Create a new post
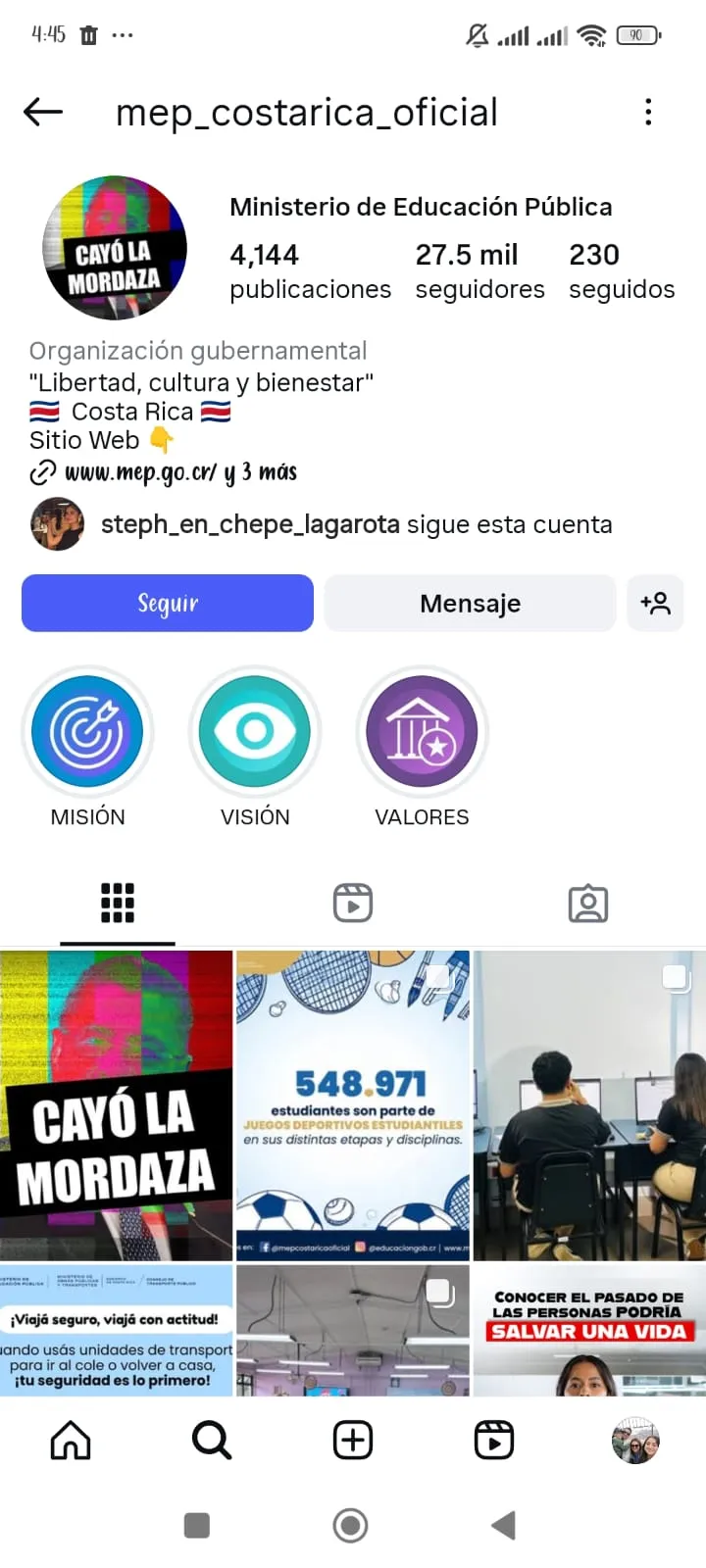 353,1440
